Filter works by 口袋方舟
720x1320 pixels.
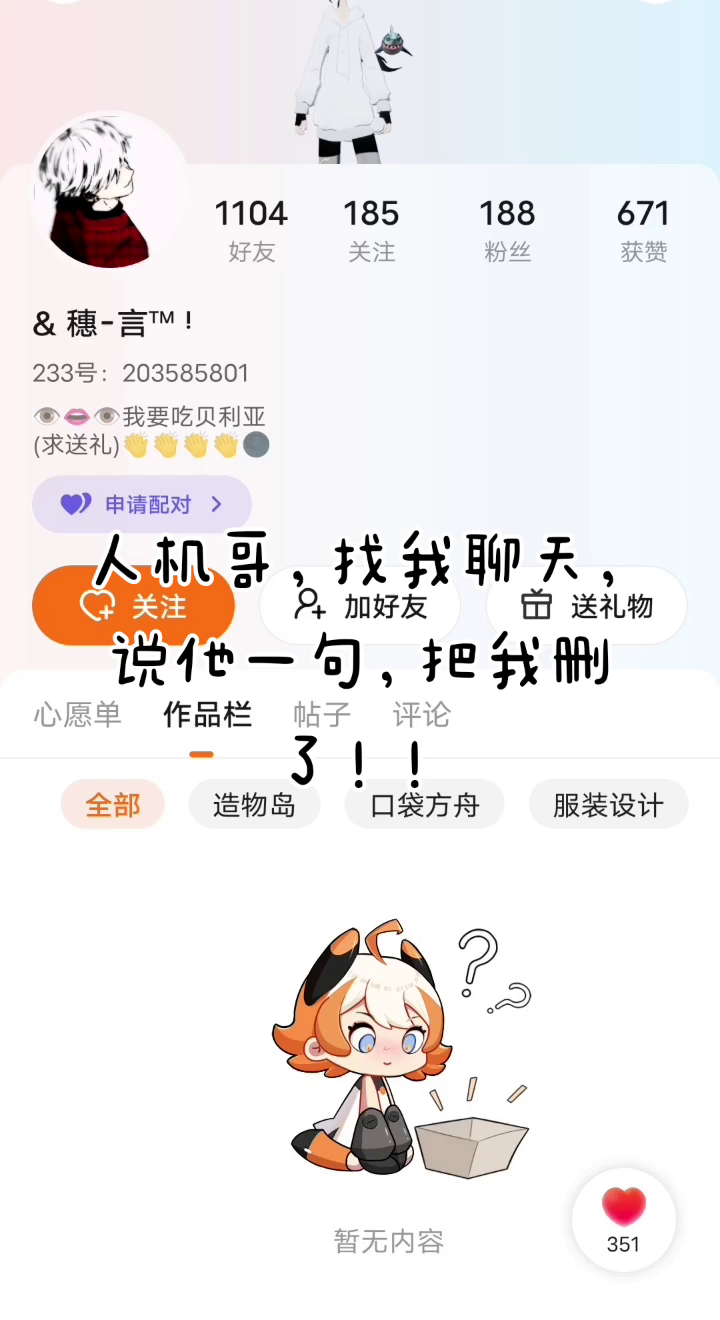point(425,805)
